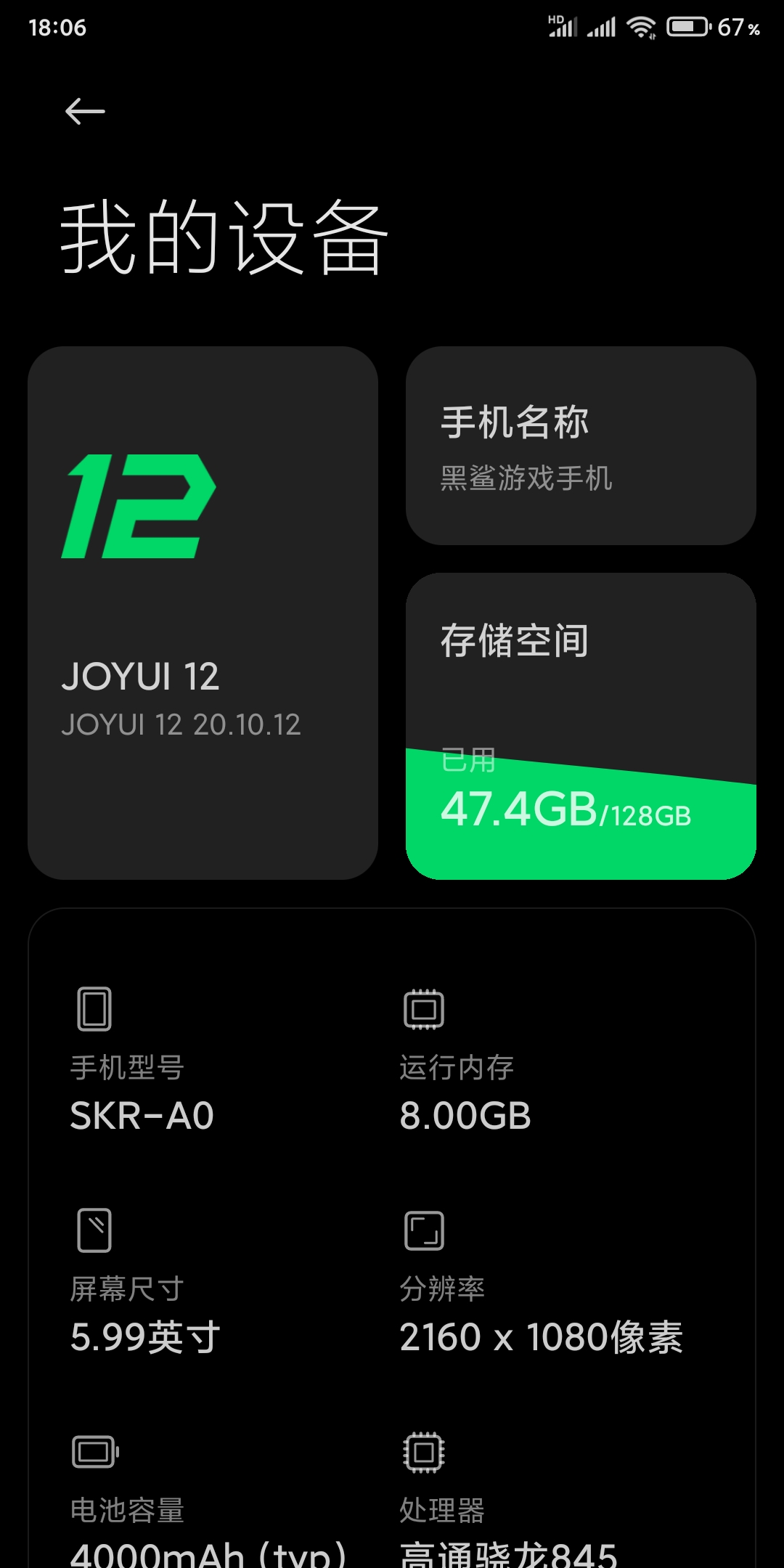Open the JOYUI 12 version card

[203, 613]
